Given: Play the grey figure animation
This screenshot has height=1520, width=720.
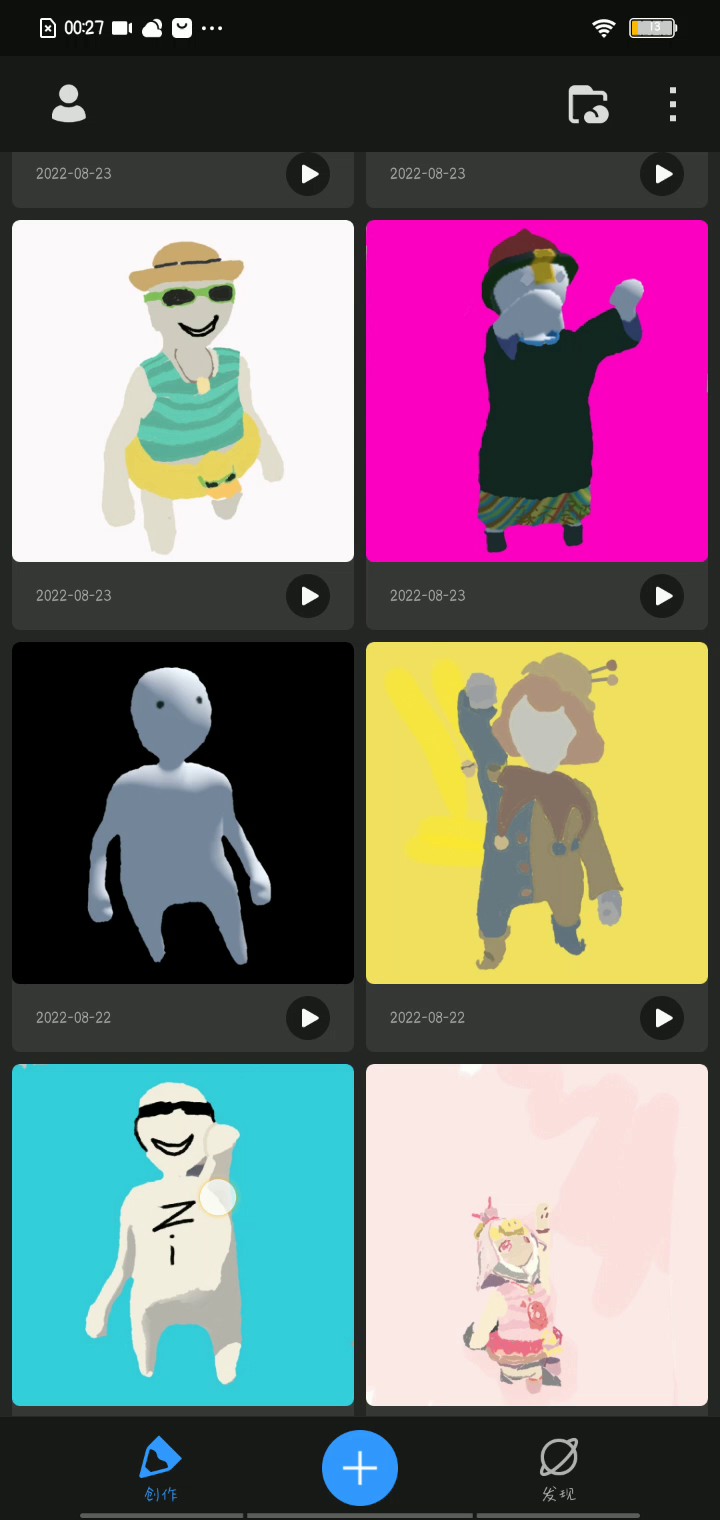Looking at the screenshot, I should tap(308, 1018).
